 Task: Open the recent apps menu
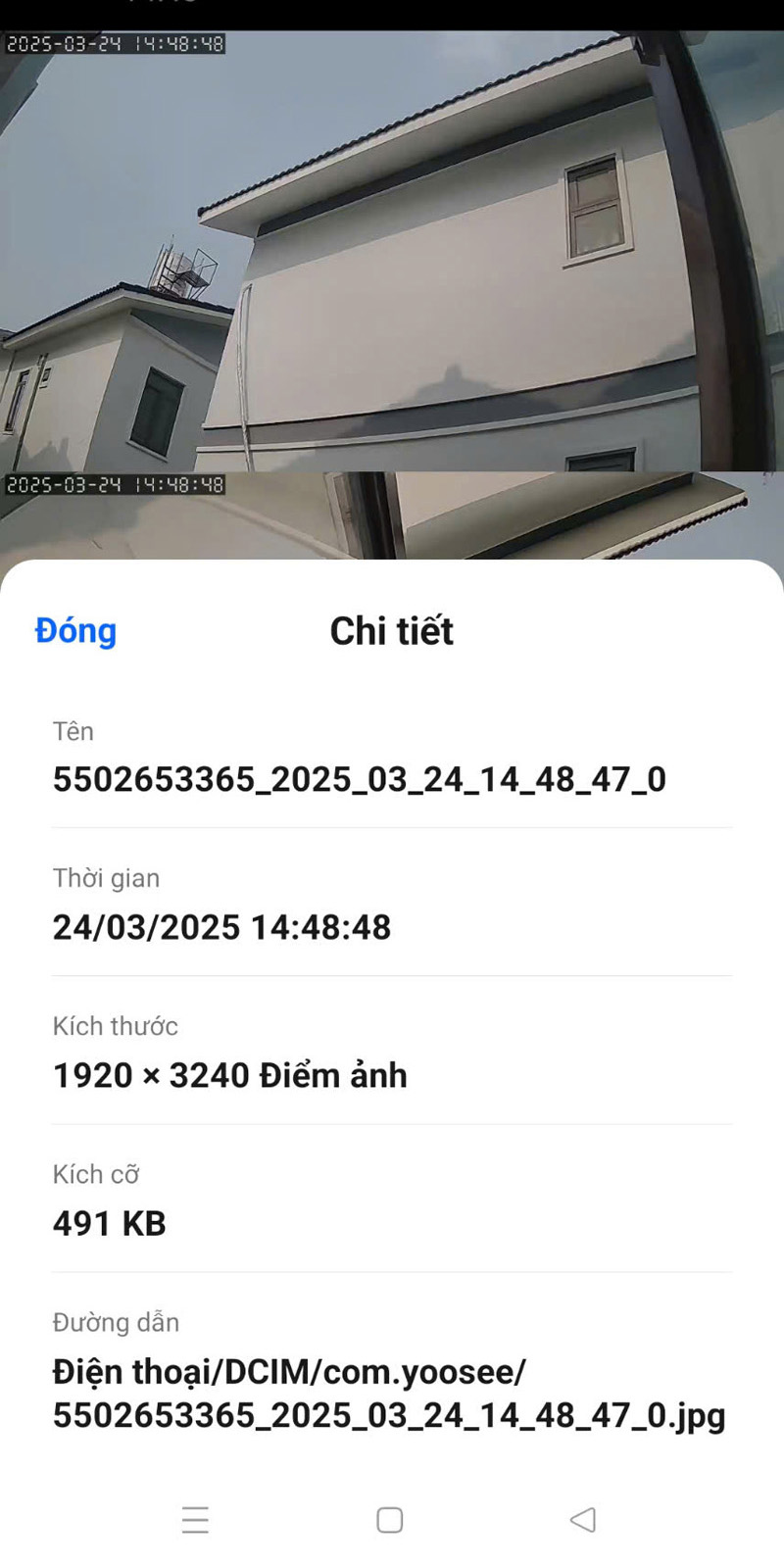click(195, 1520)
